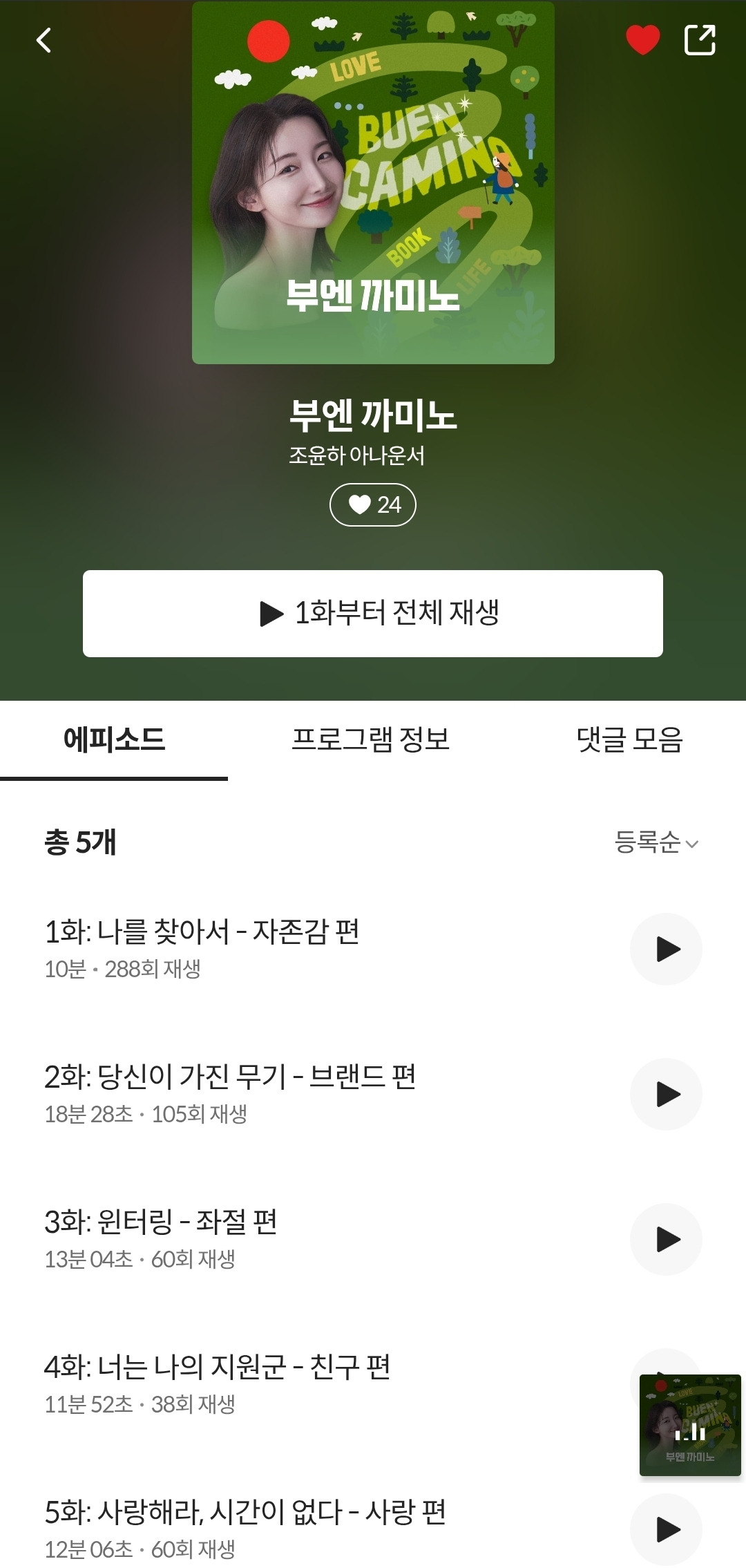Play episode 2 당신이 가진 무기 – 브랜드 편

[667, 1094]
